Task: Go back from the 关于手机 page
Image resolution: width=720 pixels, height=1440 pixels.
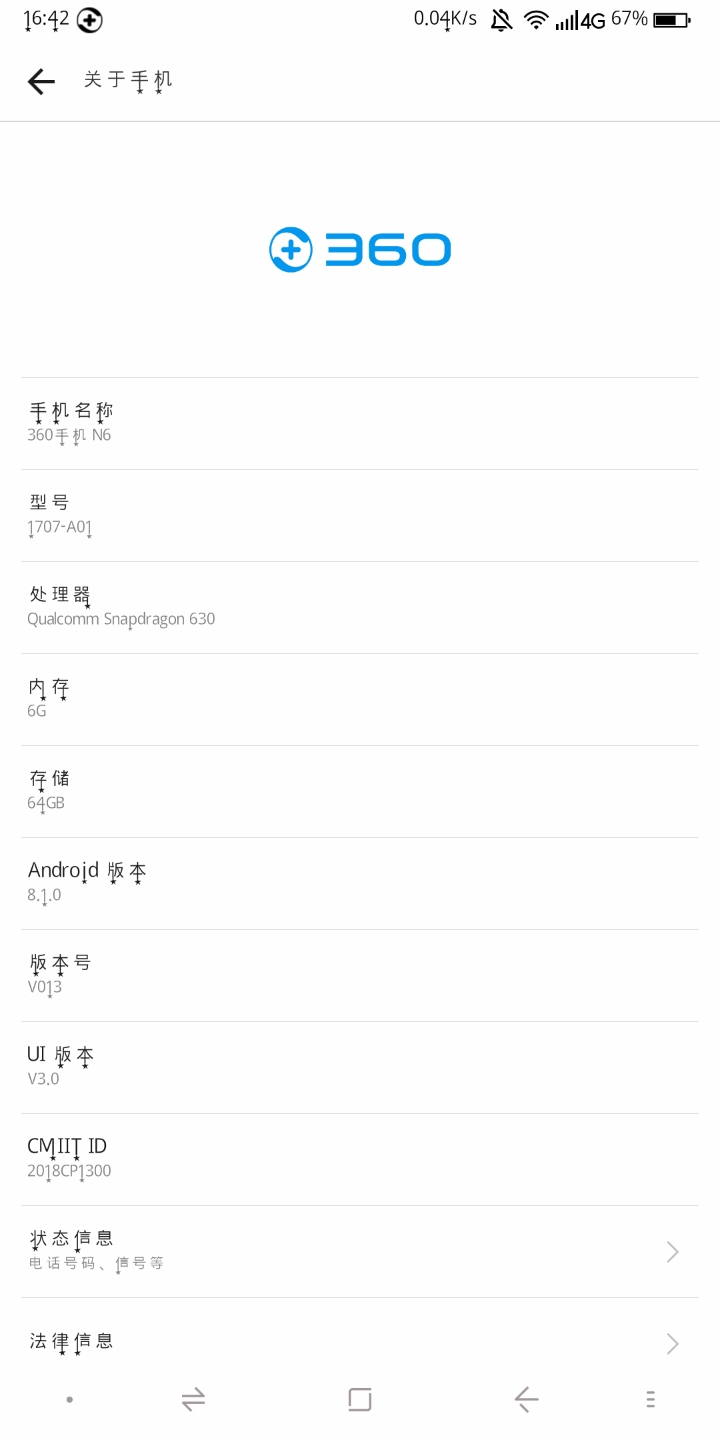Action: tap(41, 81)
